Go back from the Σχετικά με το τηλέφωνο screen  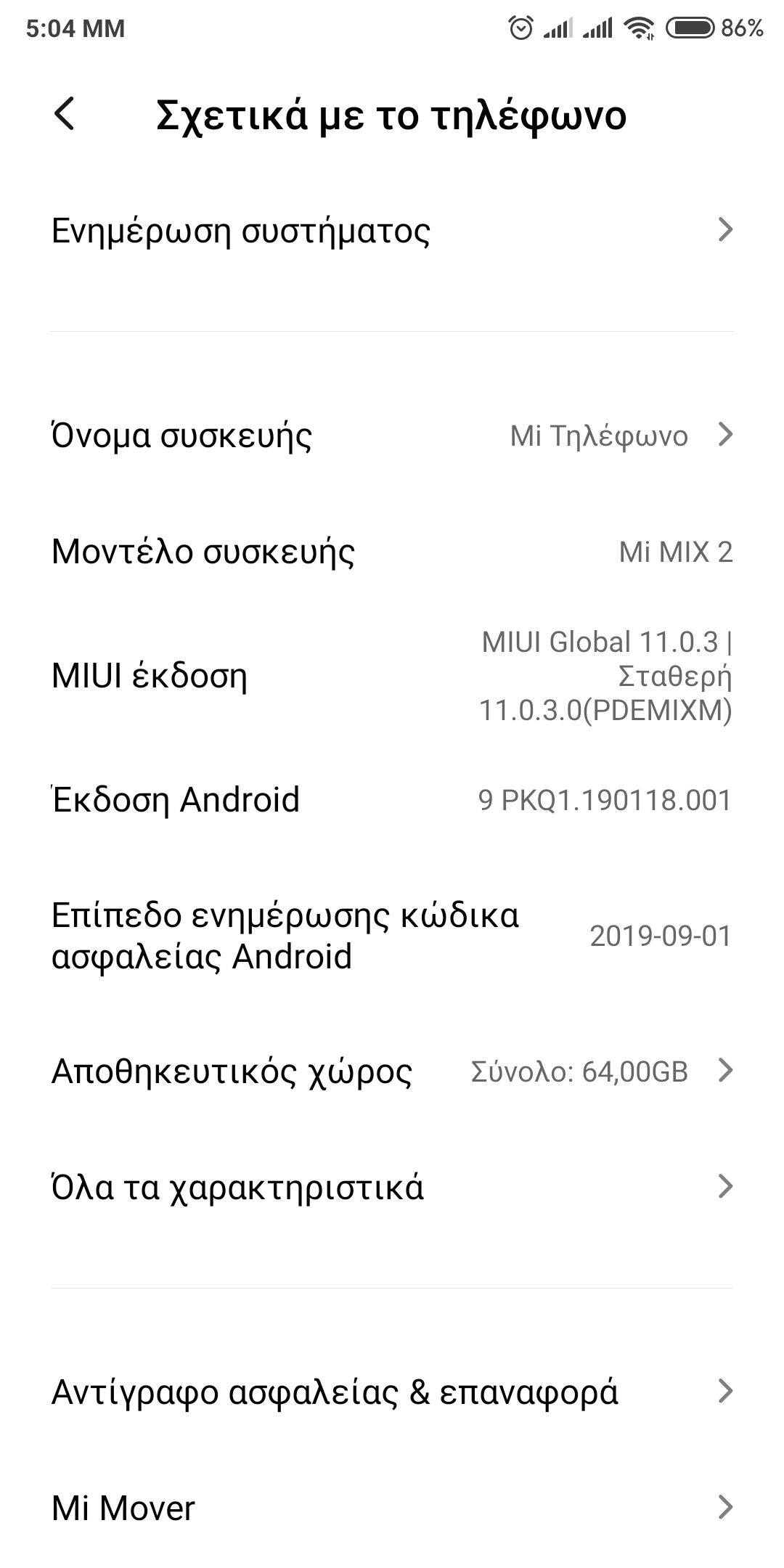65,115
